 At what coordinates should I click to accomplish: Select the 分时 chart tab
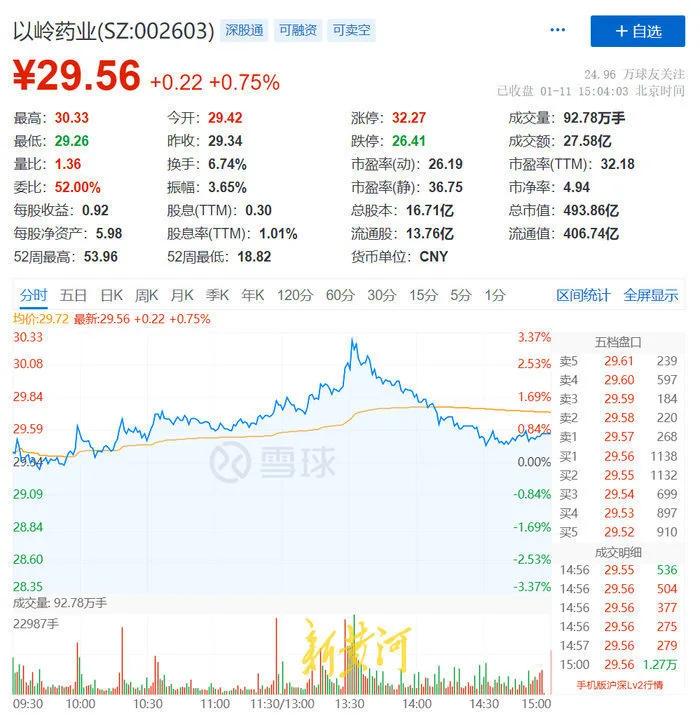(x=33, y=295)
